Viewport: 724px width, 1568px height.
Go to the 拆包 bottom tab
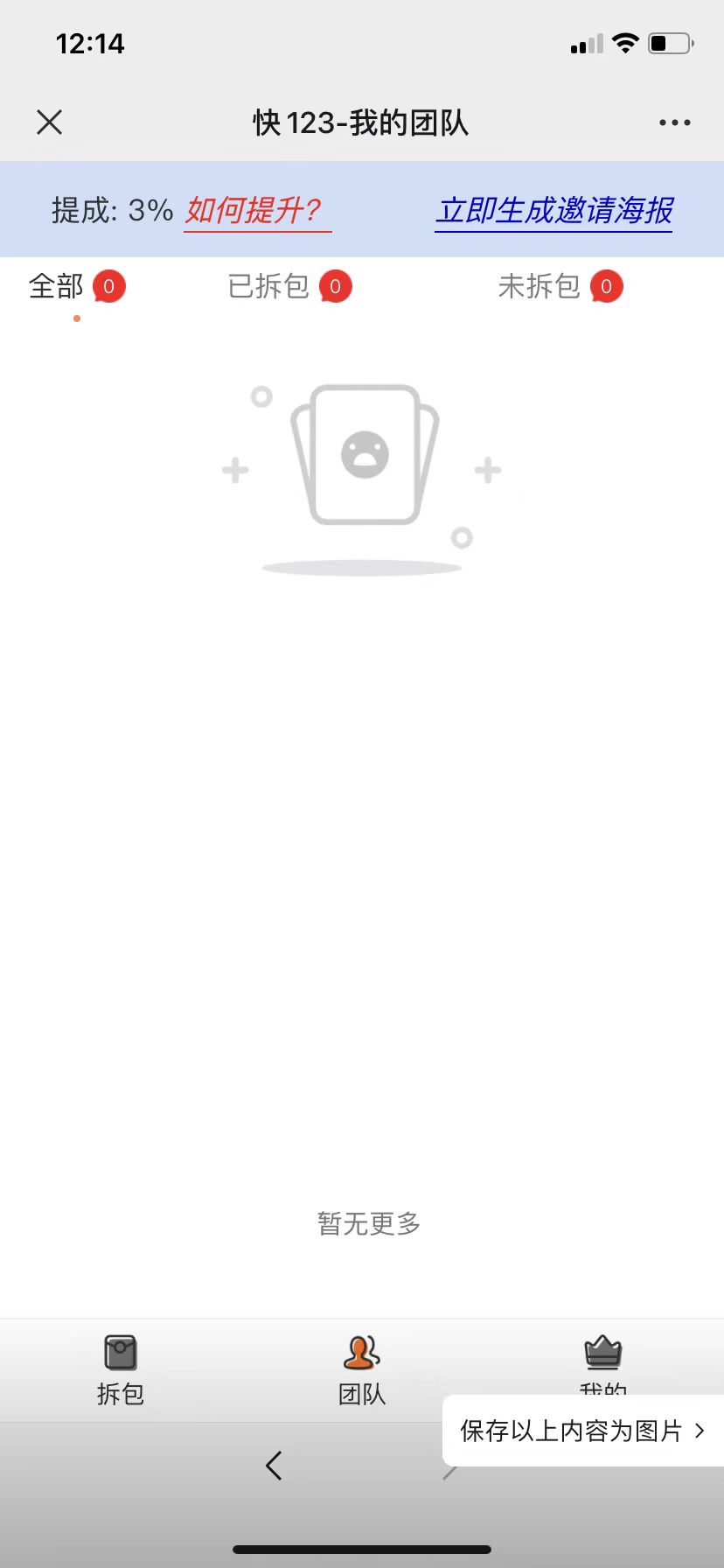coord(121,1370)
